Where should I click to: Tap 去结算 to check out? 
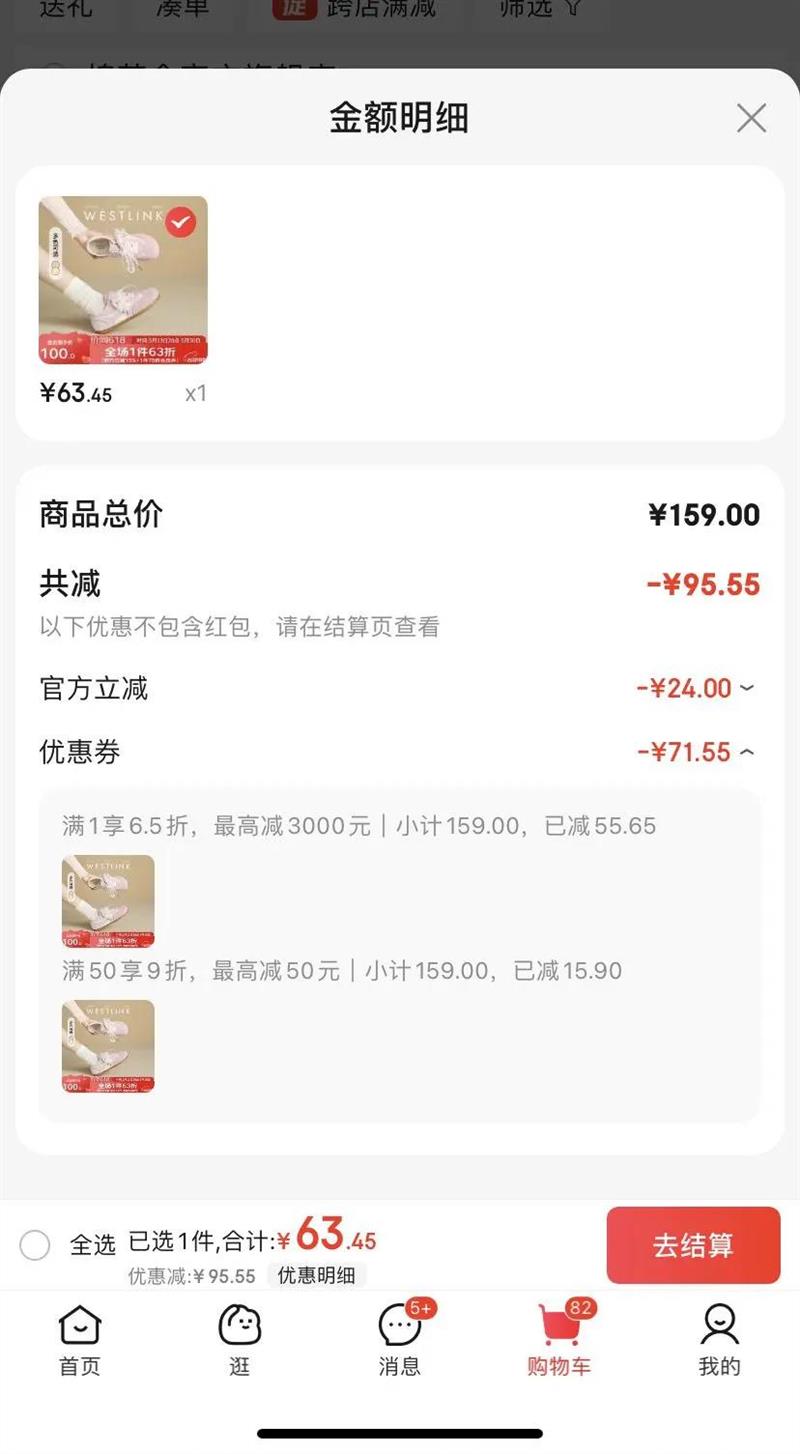[693, 1245]
